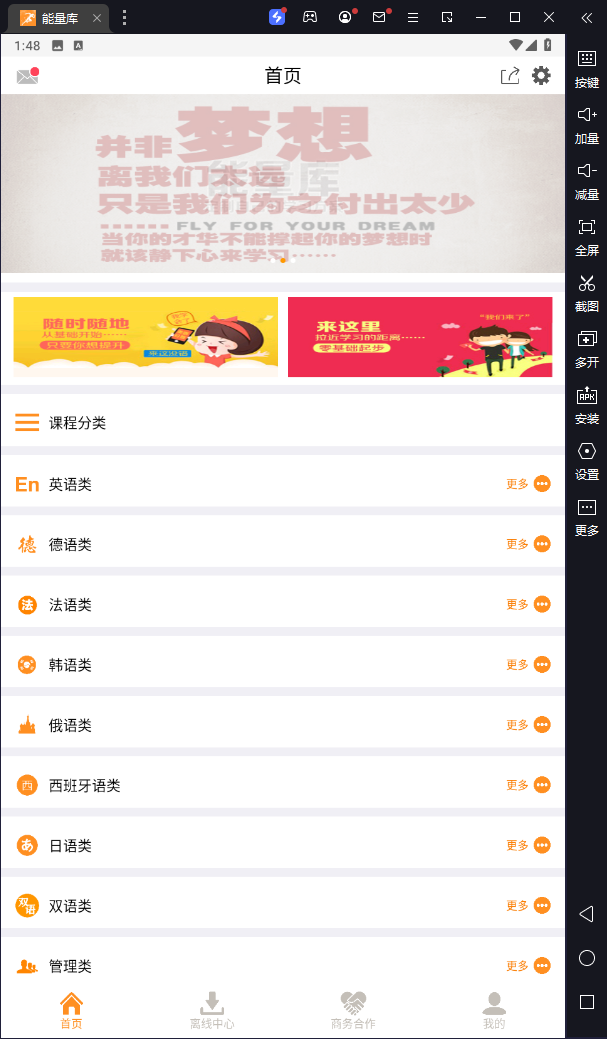
Task: Open the messages envelope icon
Action: click(x=27, y=76)
